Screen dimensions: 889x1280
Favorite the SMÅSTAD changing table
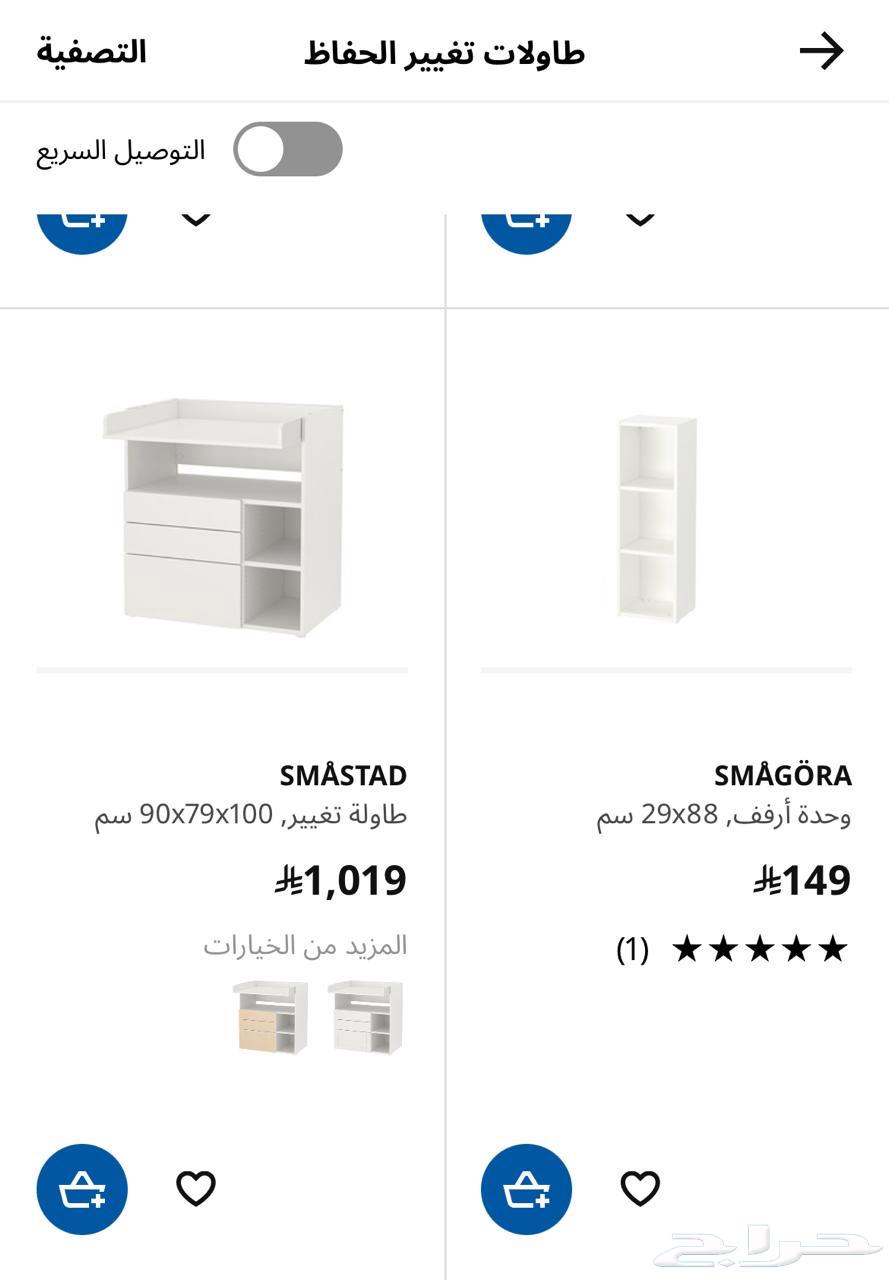(x=196, y=1188)
